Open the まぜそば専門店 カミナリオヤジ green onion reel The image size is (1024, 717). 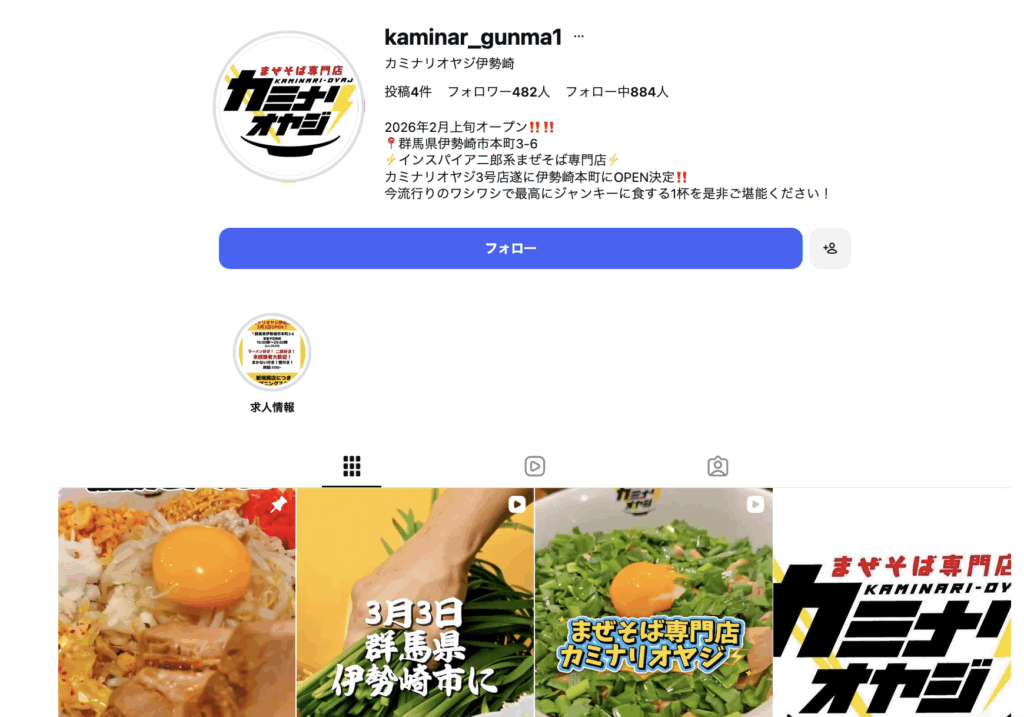point(653,602)
